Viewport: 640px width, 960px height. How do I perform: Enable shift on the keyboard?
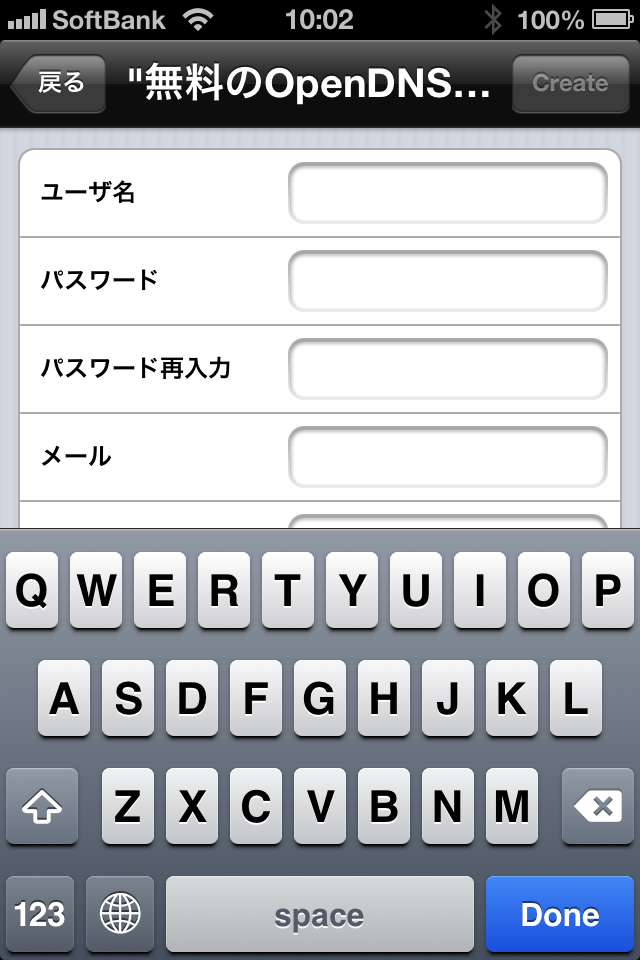tap(42, 806)
